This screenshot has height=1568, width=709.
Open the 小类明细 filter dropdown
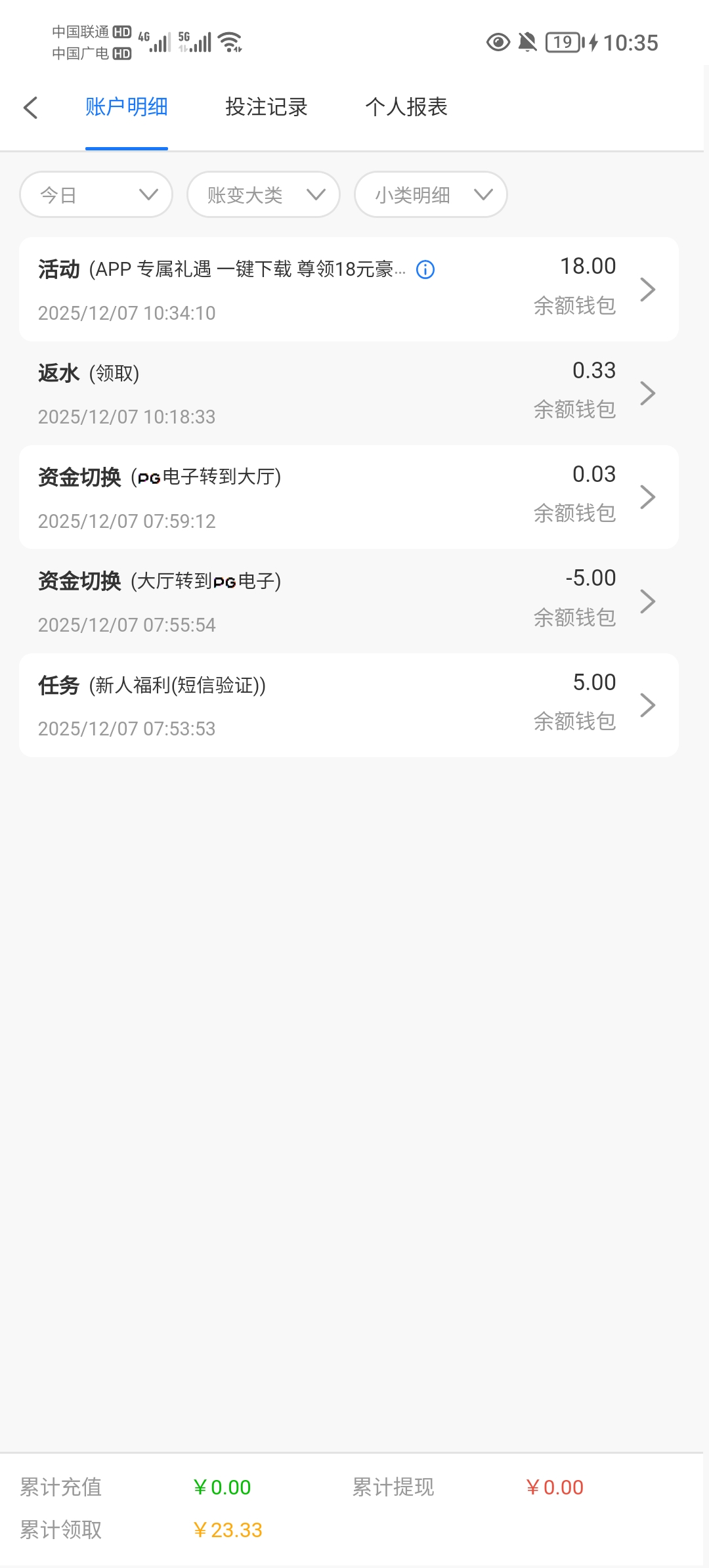pyautogui.click(x=431, y=194)
